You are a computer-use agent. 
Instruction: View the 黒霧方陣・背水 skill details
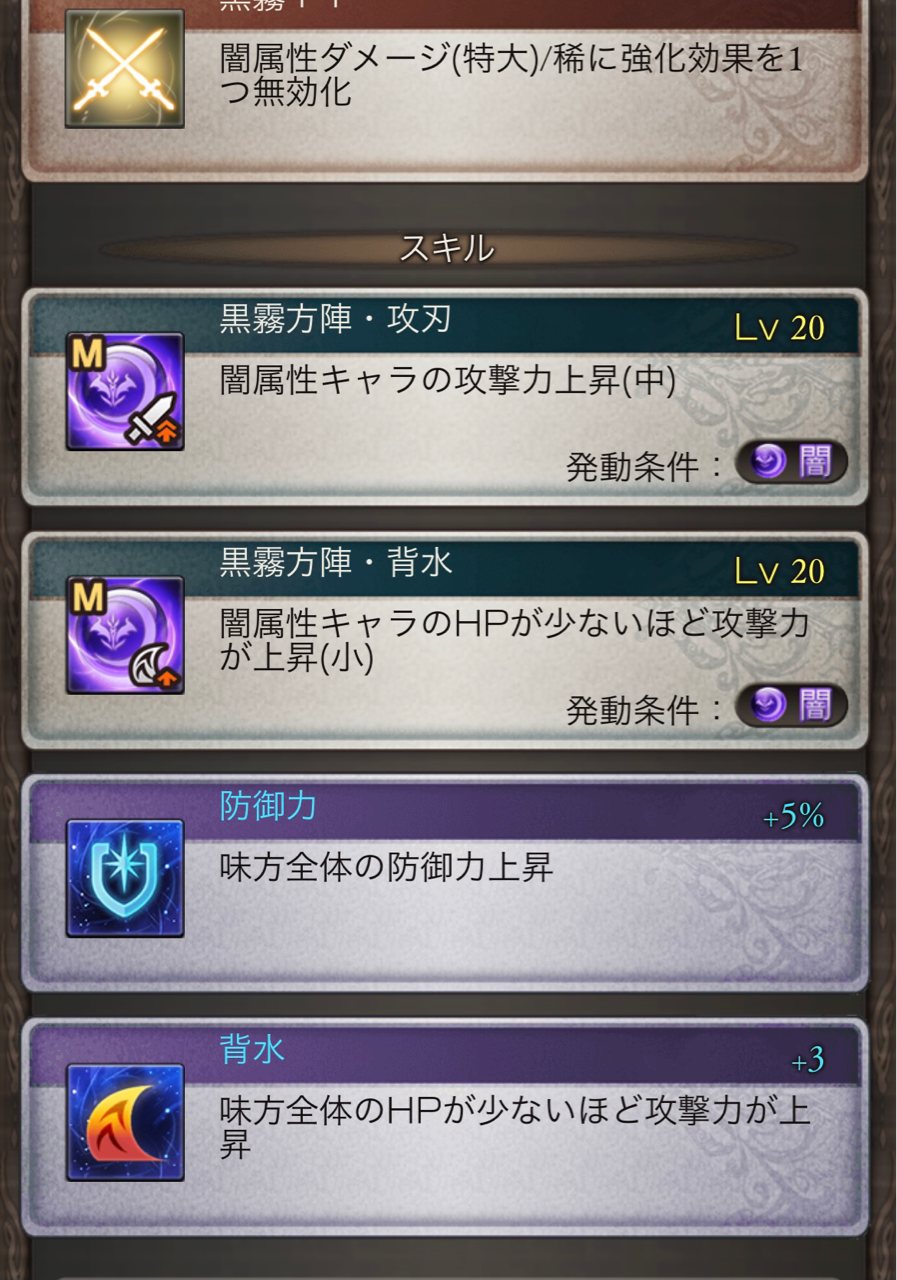(445, 640)
